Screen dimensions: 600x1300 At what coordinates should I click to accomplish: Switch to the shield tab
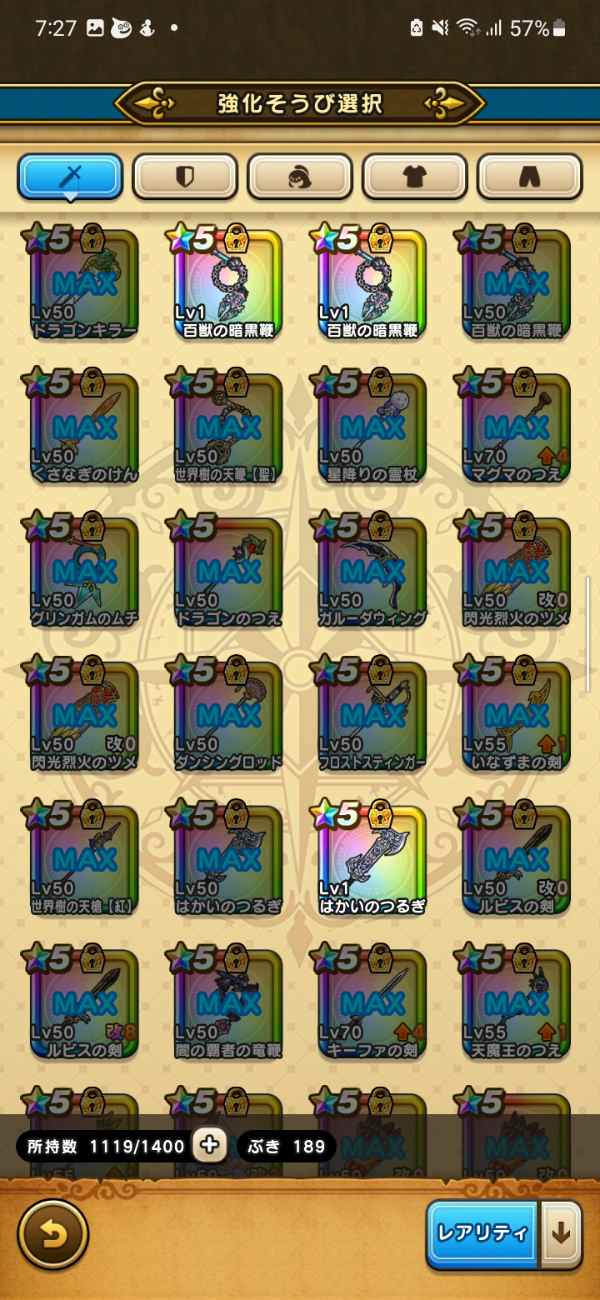[x=185, y=178]
